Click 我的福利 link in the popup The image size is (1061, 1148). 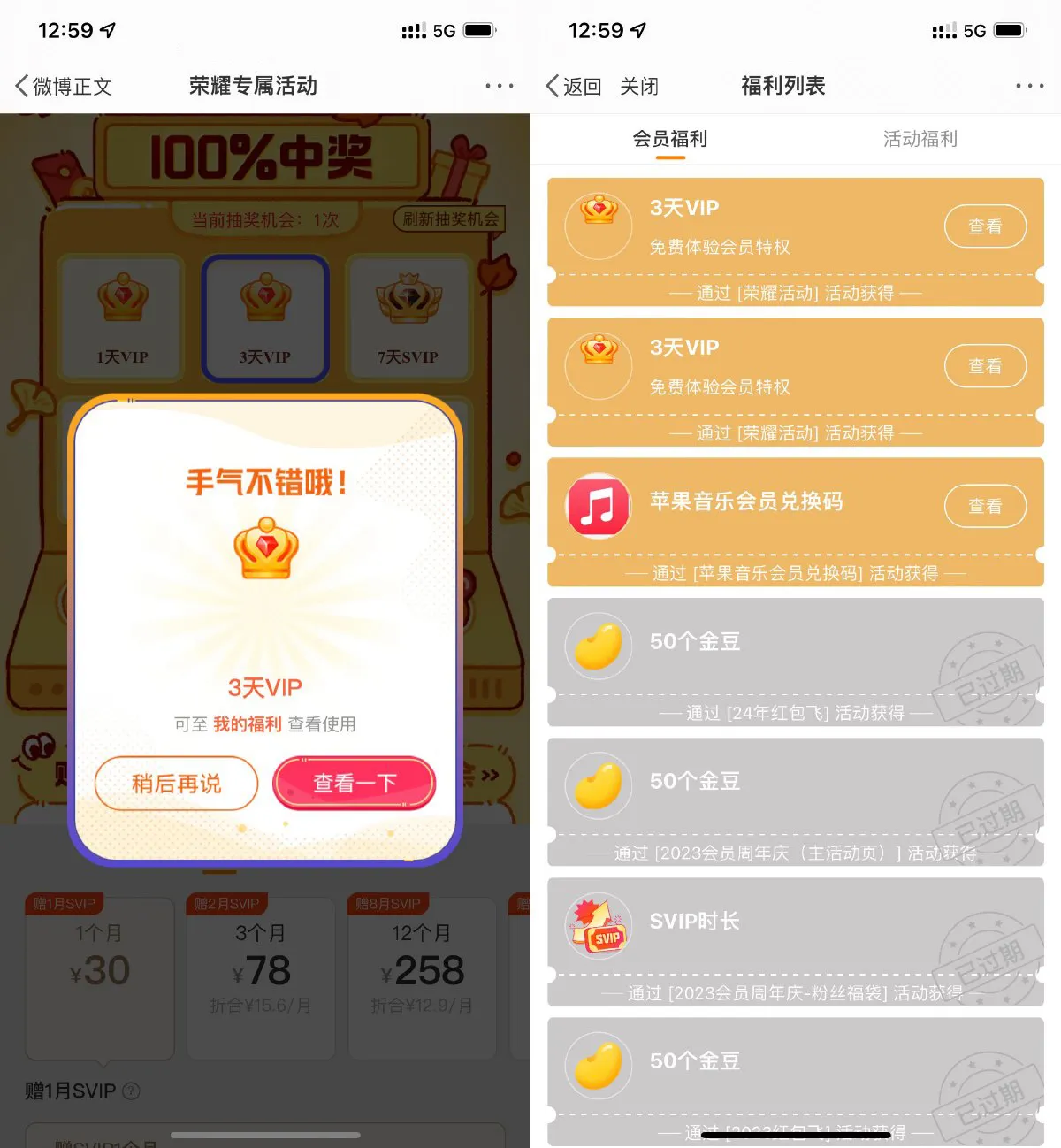pos(248,724)
